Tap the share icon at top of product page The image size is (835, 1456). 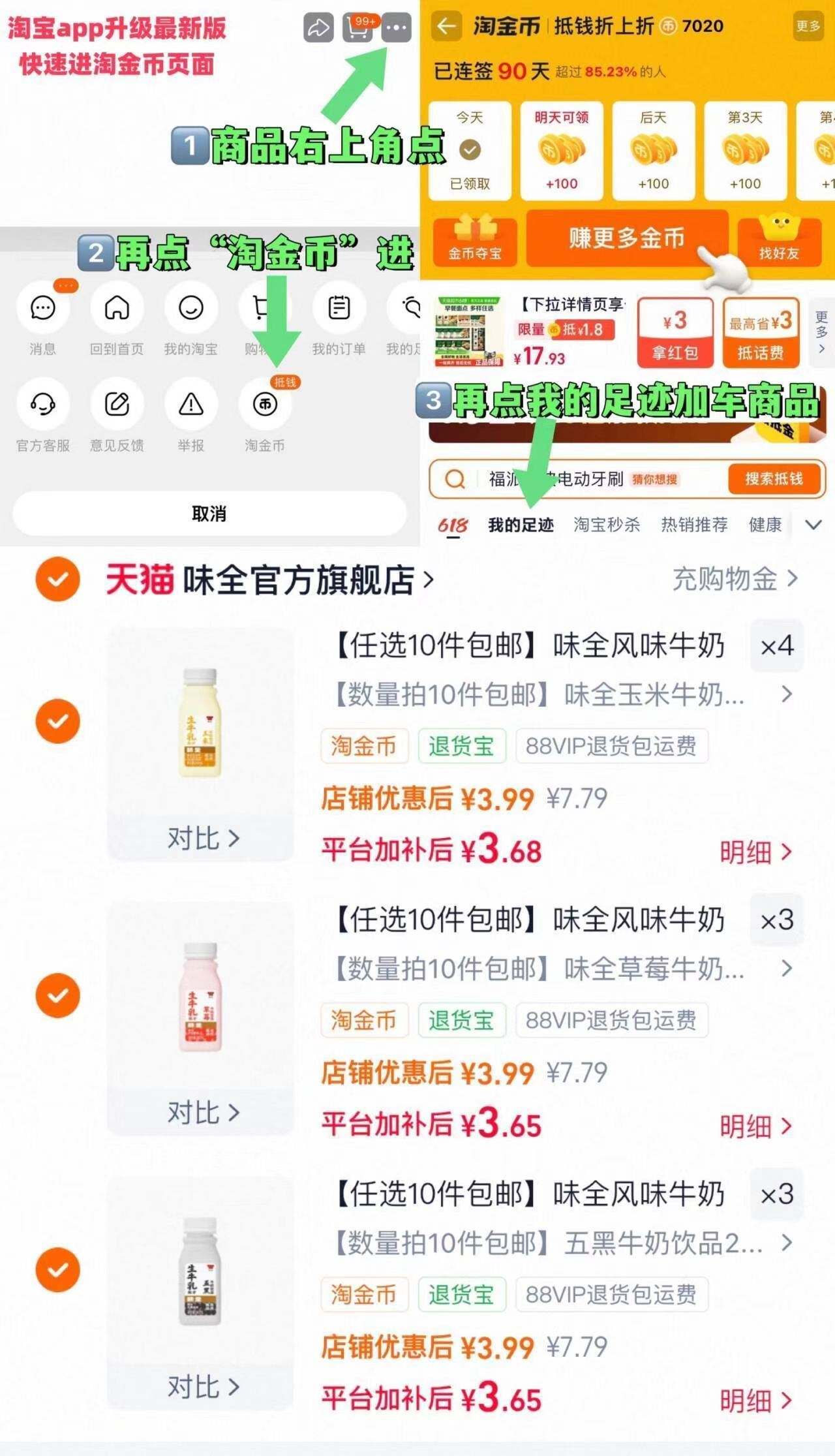tap(318, 29)
